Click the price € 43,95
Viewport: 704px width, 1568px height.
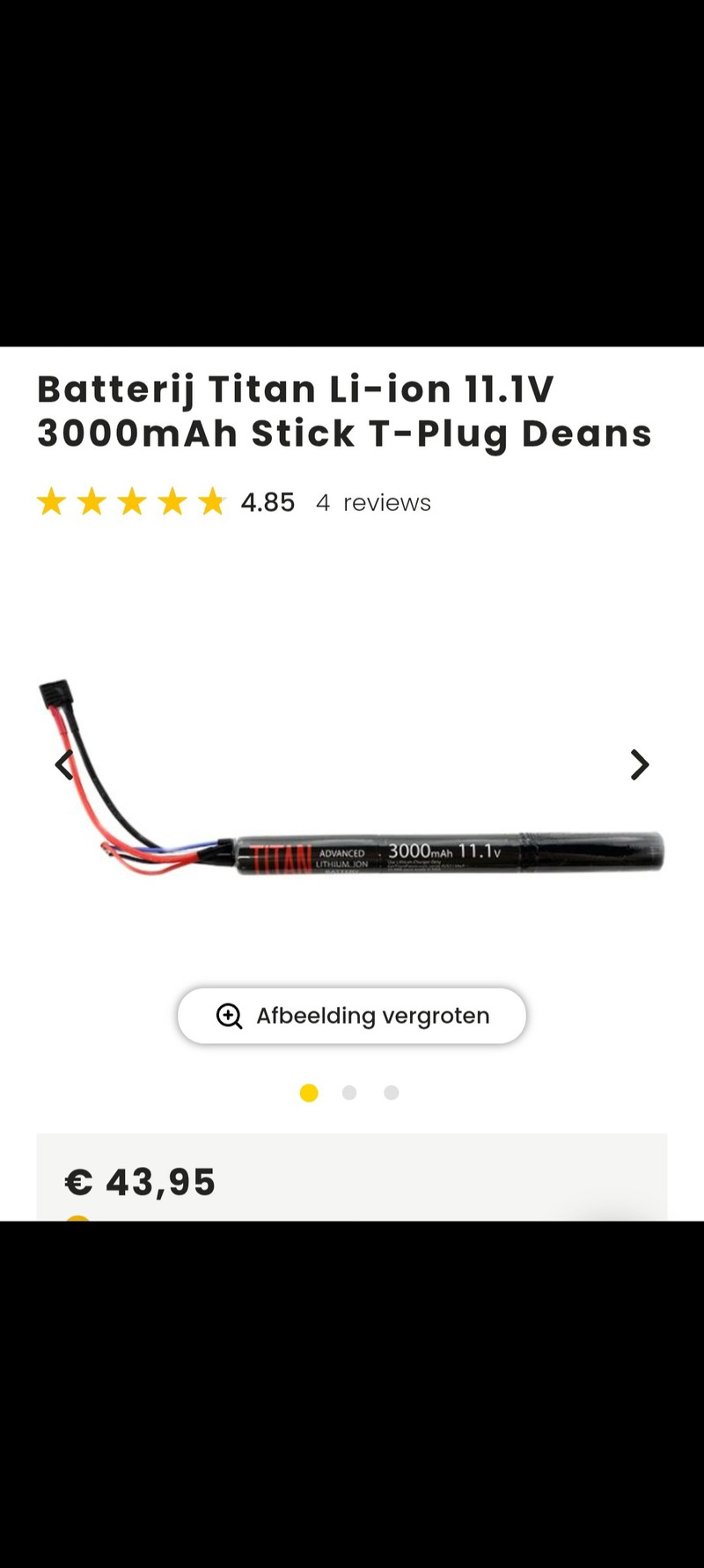point(140,1181)
